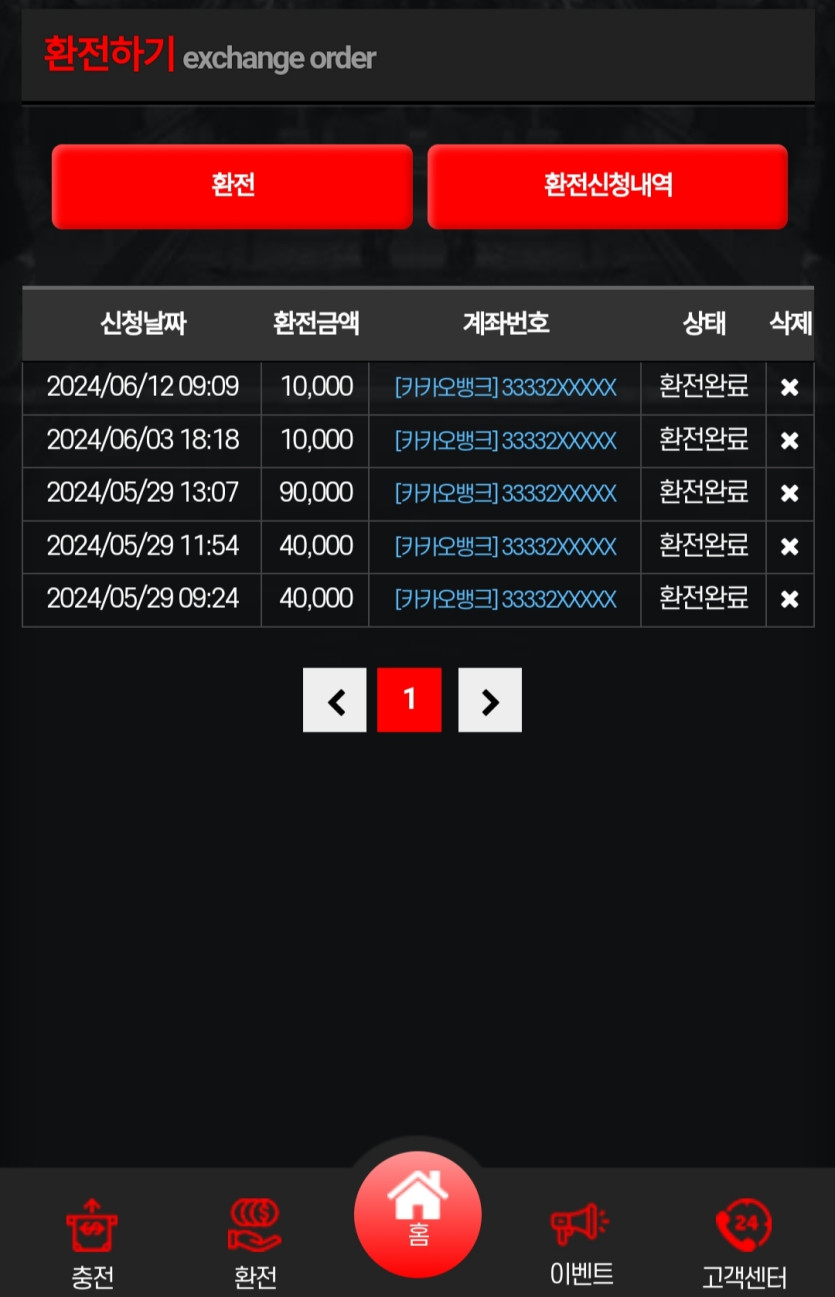Image resolution: width=835 pixels, height=1297 pixels.
Task: Delete the 2024/06/12 09:09 exchange record
Action: (x=789, y=388)
